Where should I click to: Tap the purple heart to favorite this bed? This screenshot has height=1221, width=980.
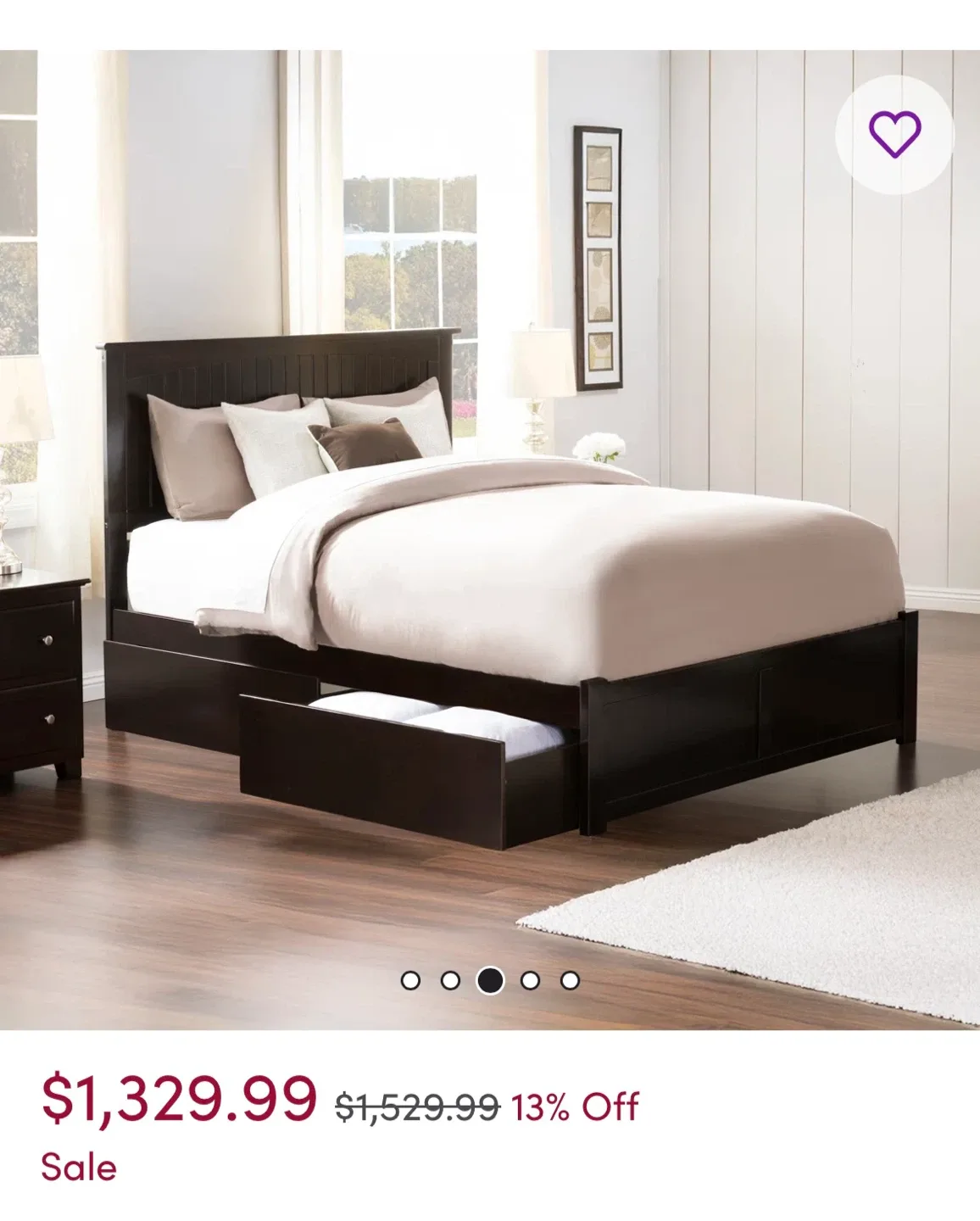[897, 131]
